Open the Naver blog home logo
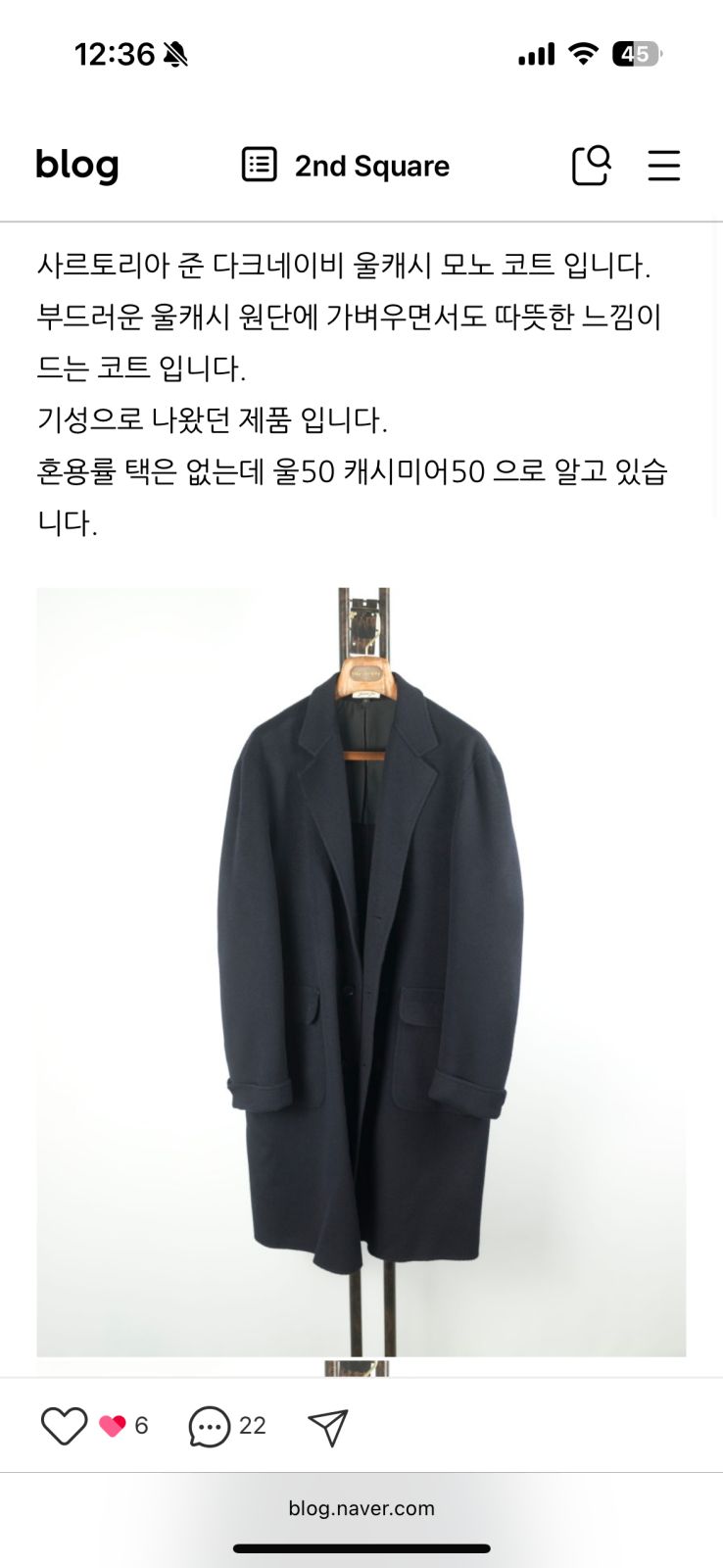The height and width of the screenshot is (1568, 723). click(x=76, y=166)
